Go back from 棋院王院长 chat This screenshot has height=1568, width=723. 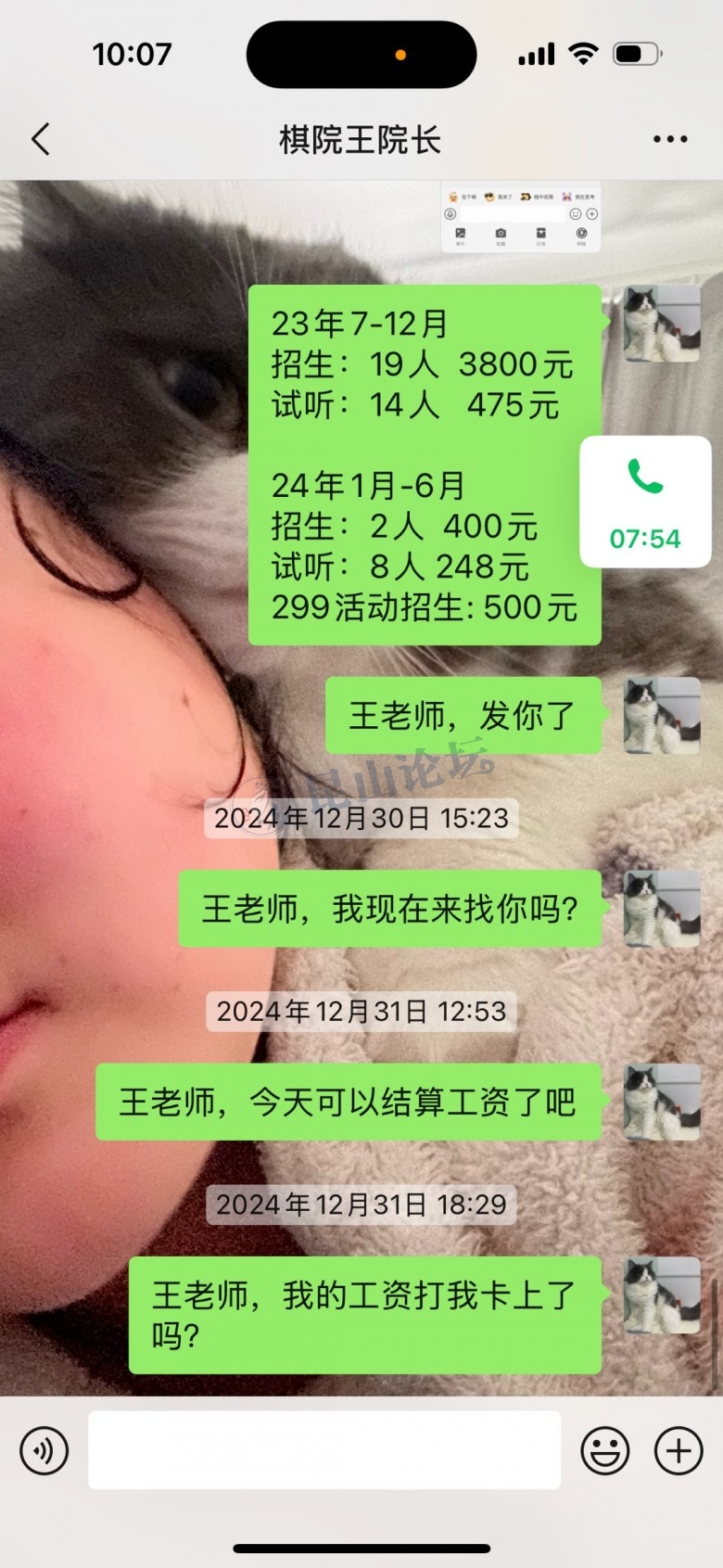click(x=40, y=140)
